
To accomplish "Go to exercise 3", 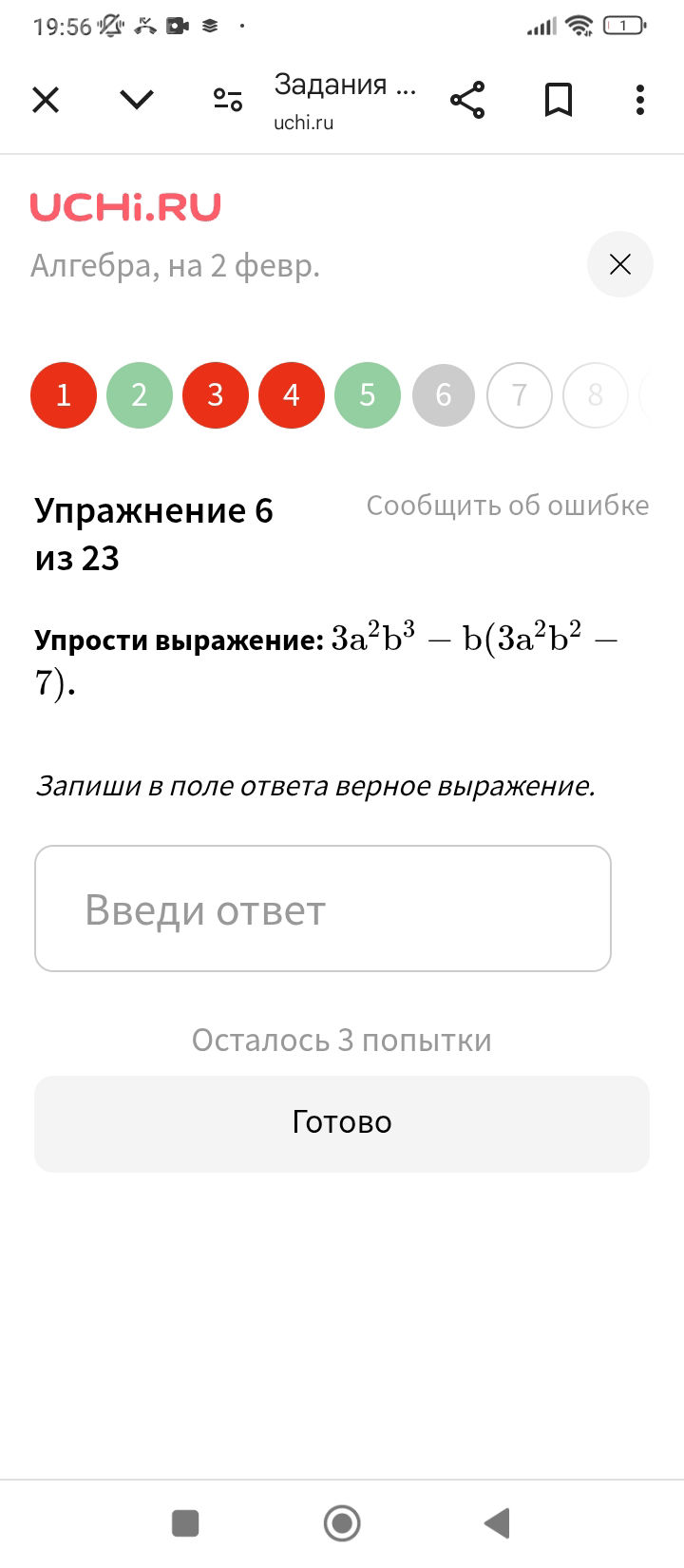I will click(216, 395).
